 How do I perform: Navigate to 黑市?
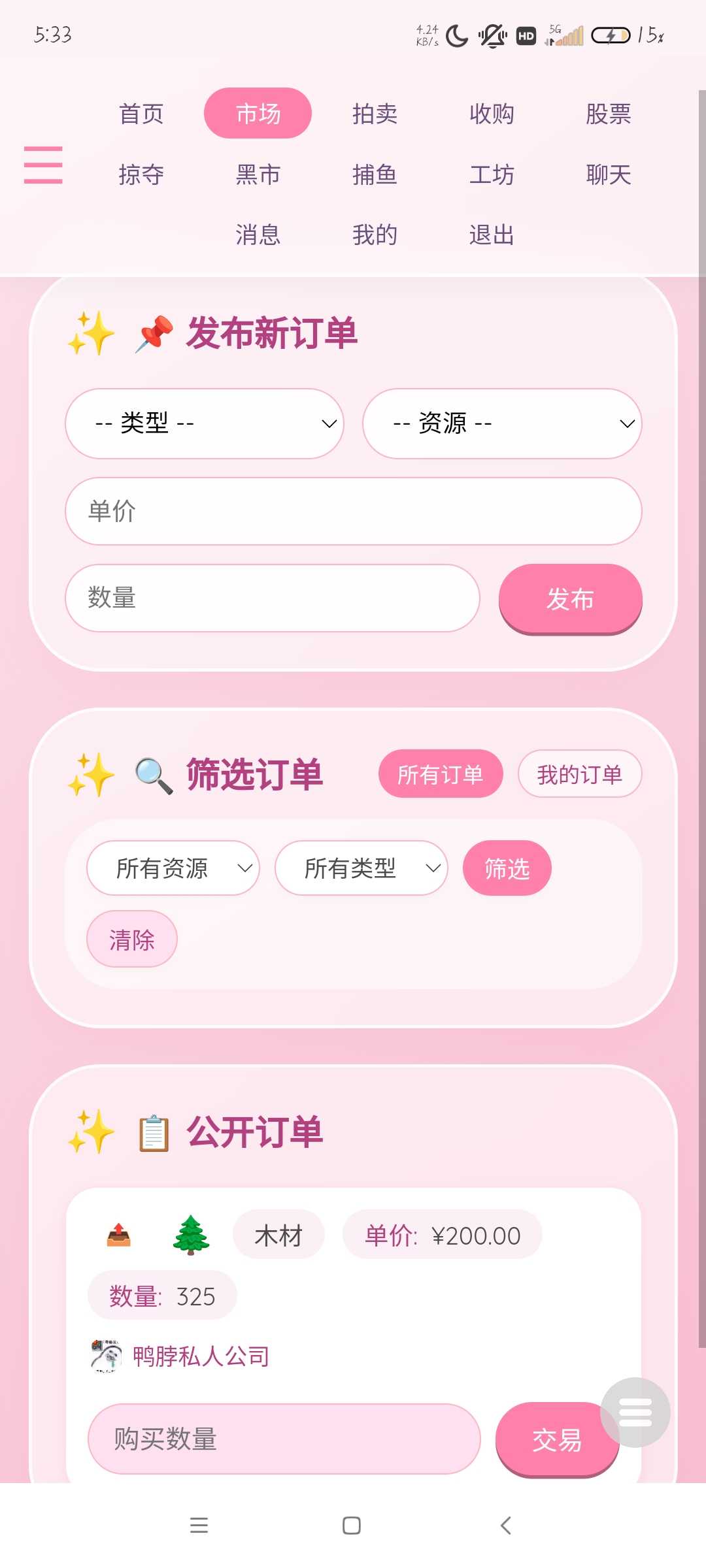(258, 174)
